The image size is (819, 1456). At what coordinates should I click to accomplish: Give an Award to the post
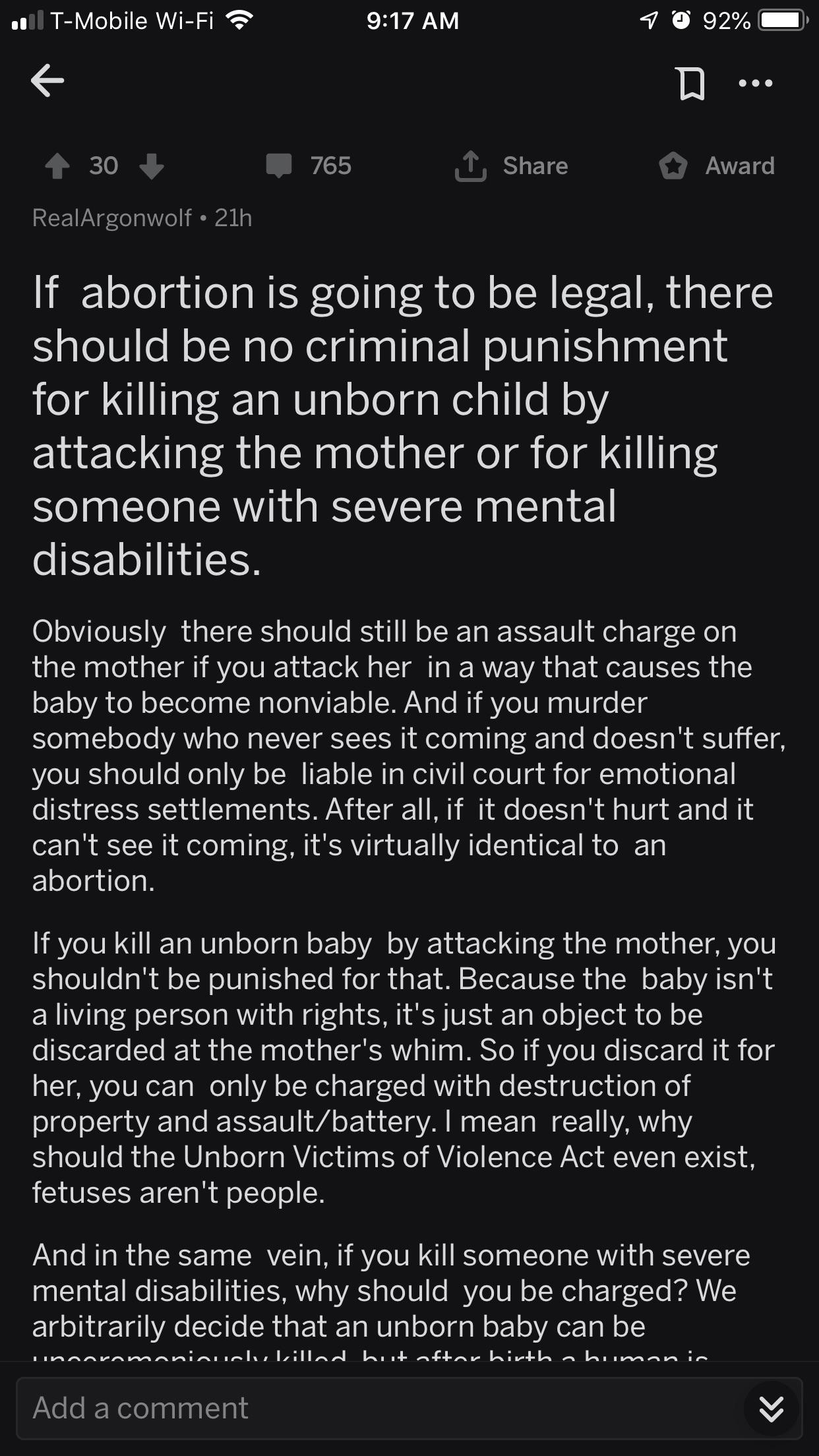674,166
